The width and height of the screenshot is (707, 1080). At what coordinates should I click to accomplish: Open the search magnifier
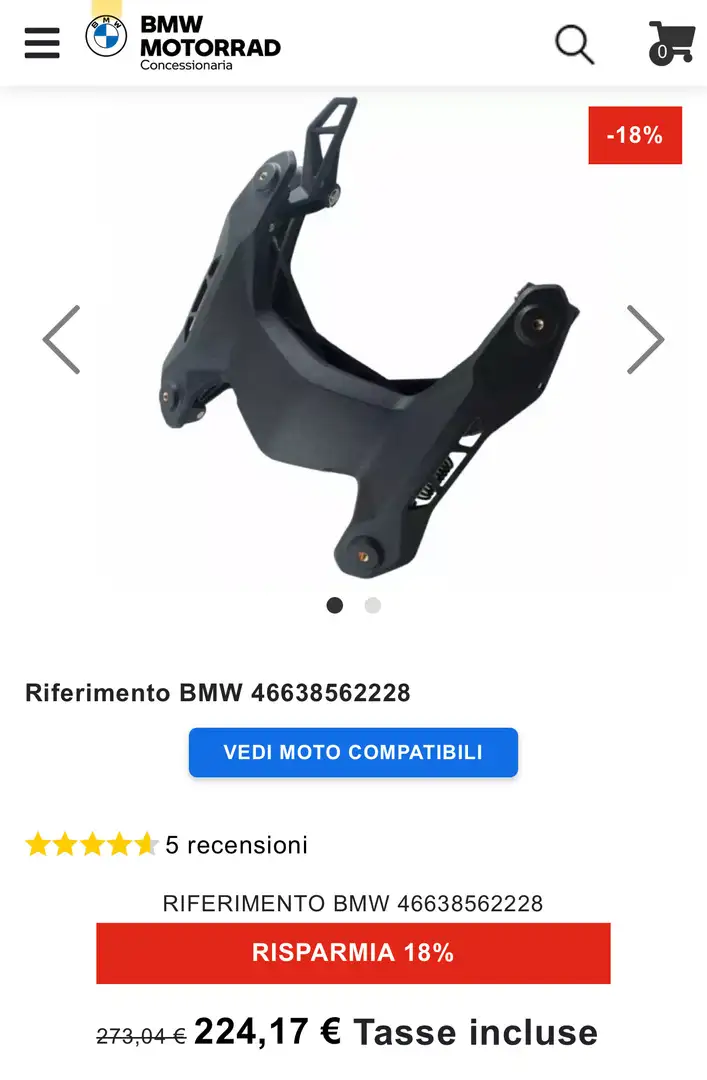[574, 44]
